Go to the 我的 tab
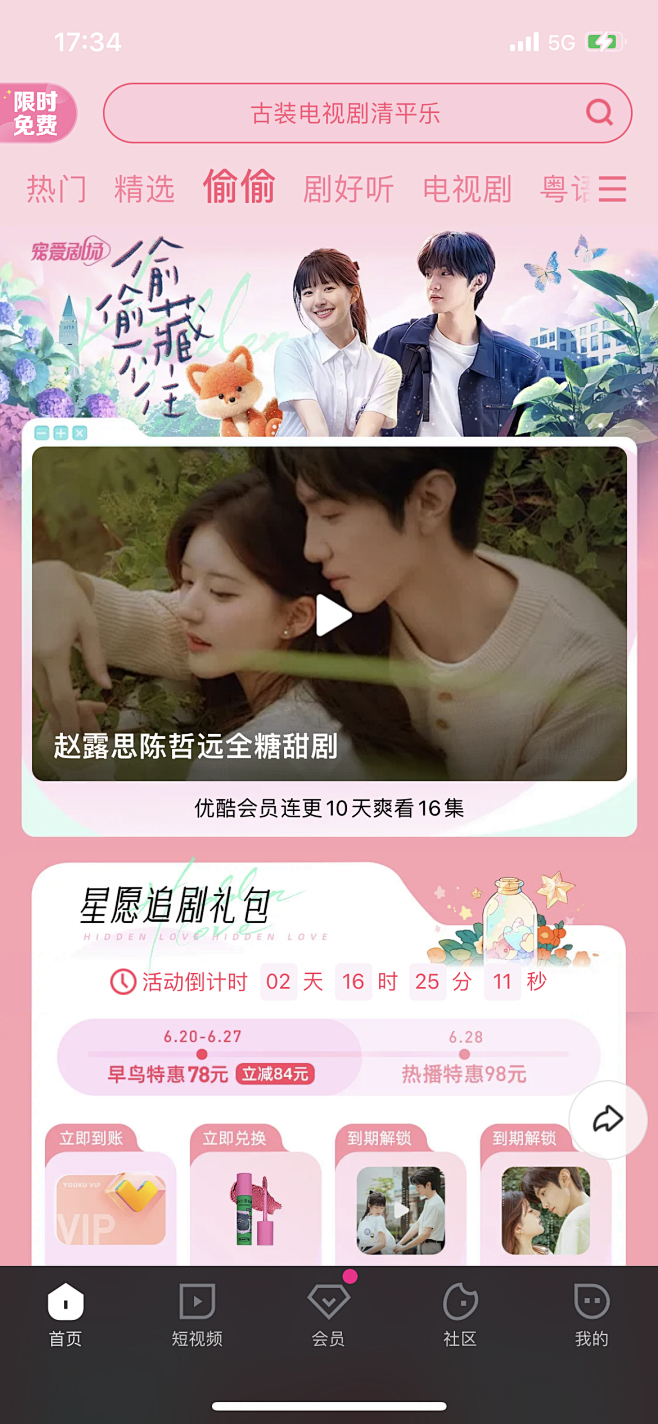Screen dimensions: 658x1424 pyautogui.click(x=591, y=1315)
